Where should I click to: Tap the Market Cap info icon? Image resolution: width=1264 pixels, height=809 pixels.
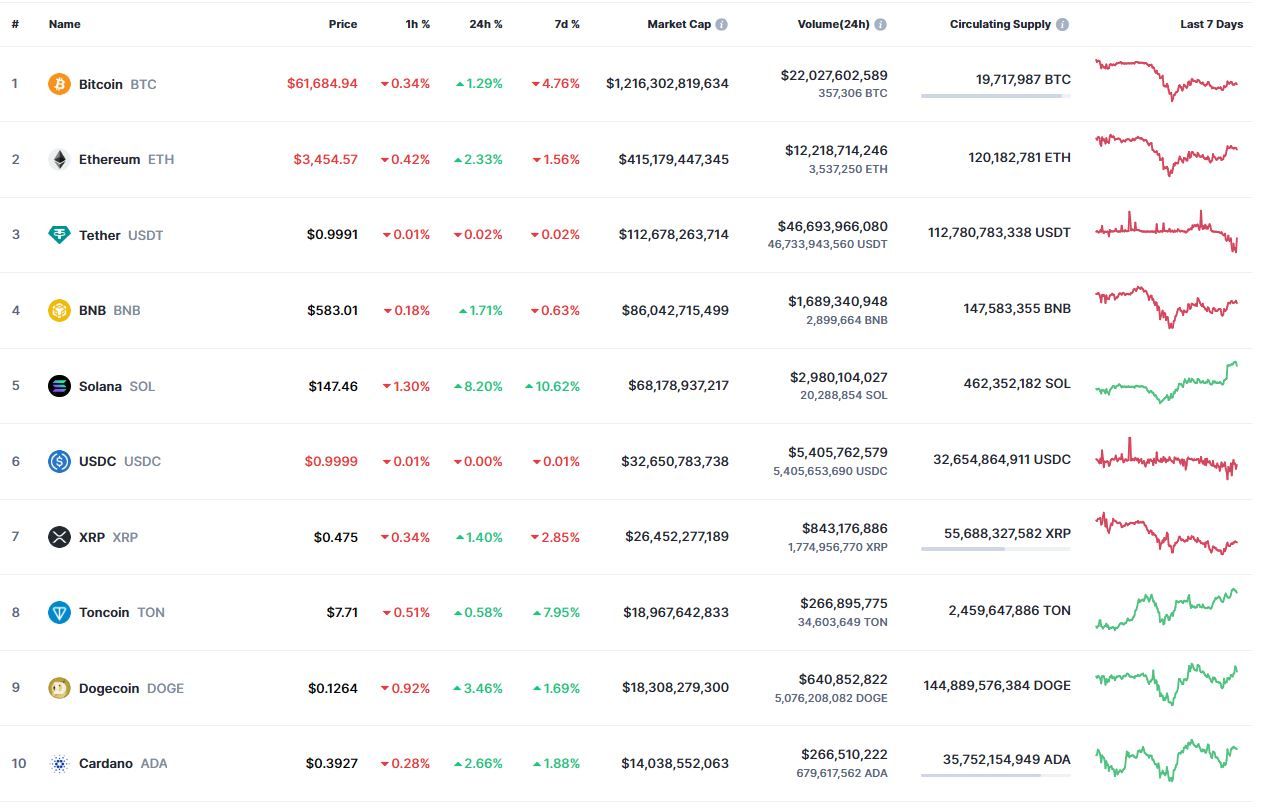pyautogui.click(x=721, y=24)
